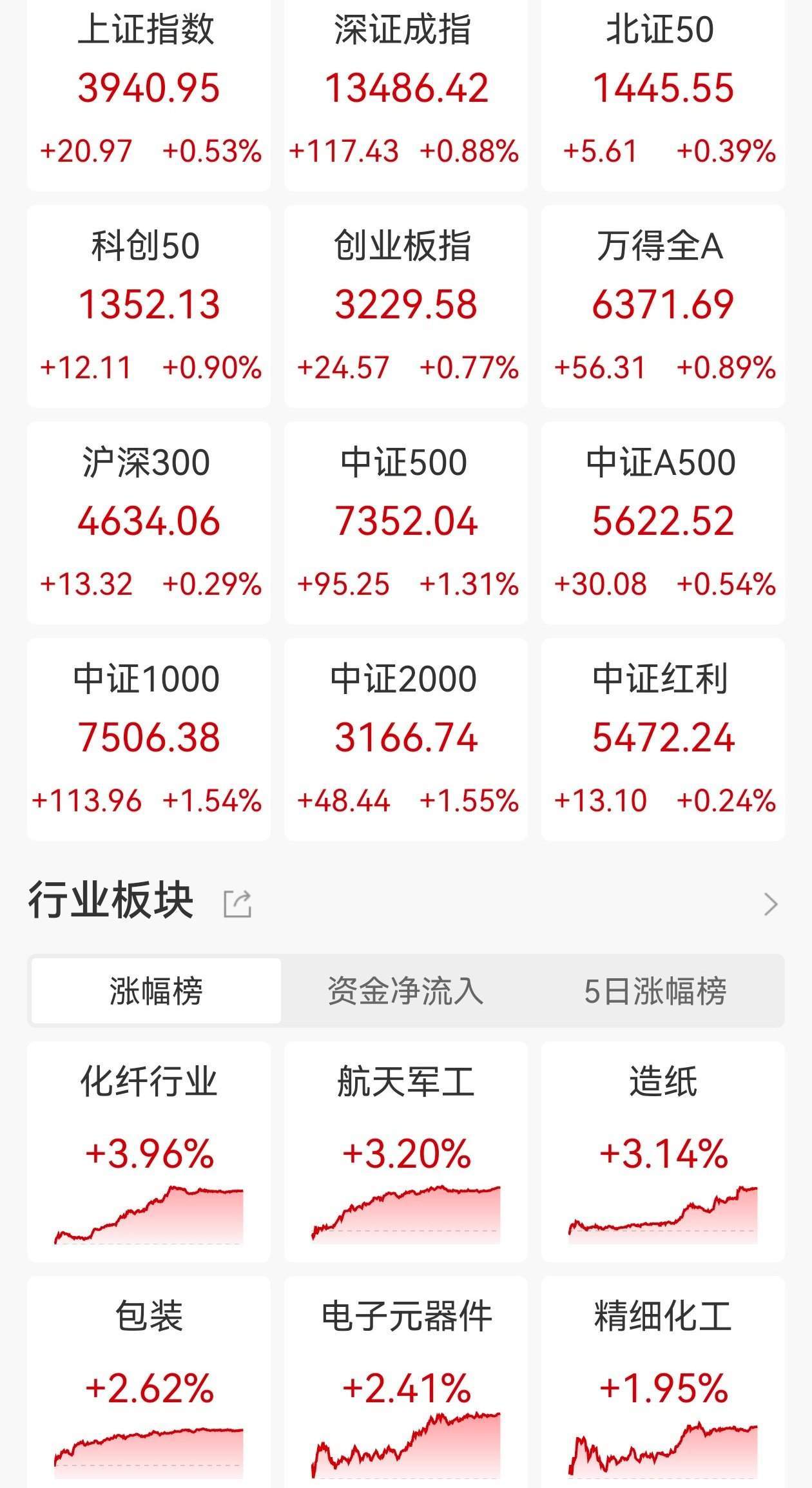View 中证红利 index details
This screenshot has height=1488, width=812.
pos(662,739)
